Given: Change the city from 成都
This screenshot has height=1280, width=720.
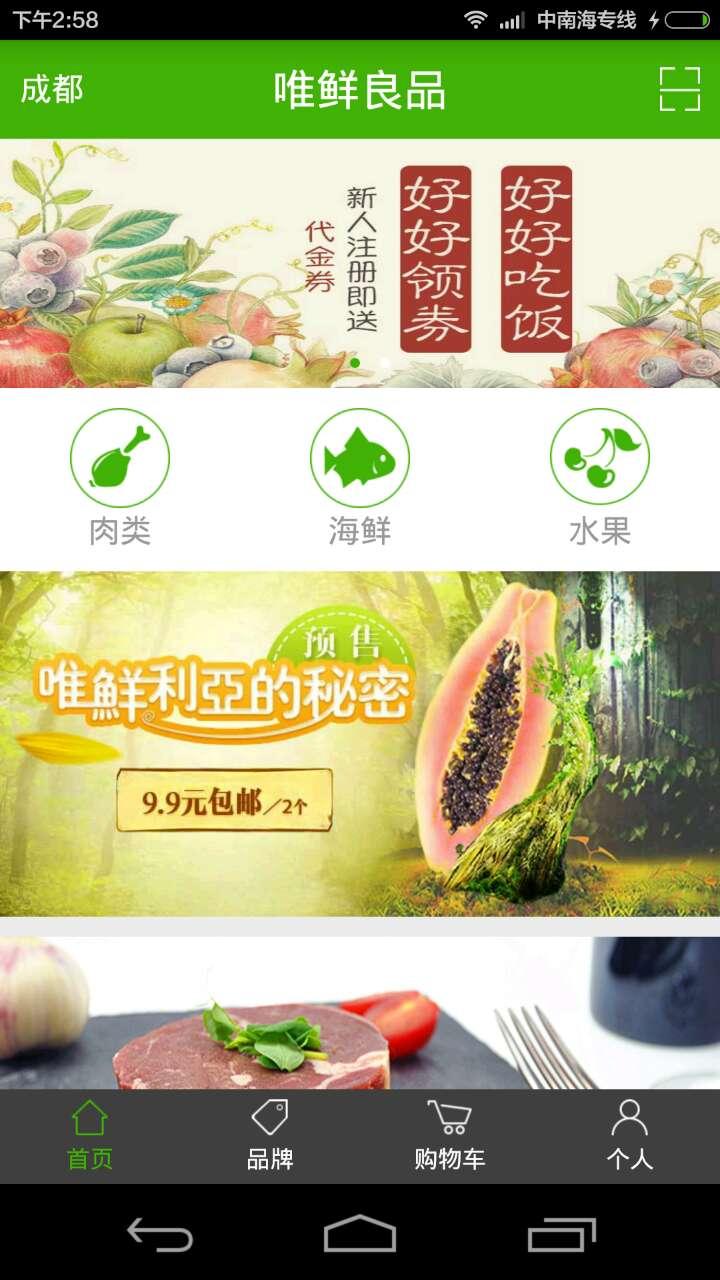Looking at the screenshot, I should [52, 89].
